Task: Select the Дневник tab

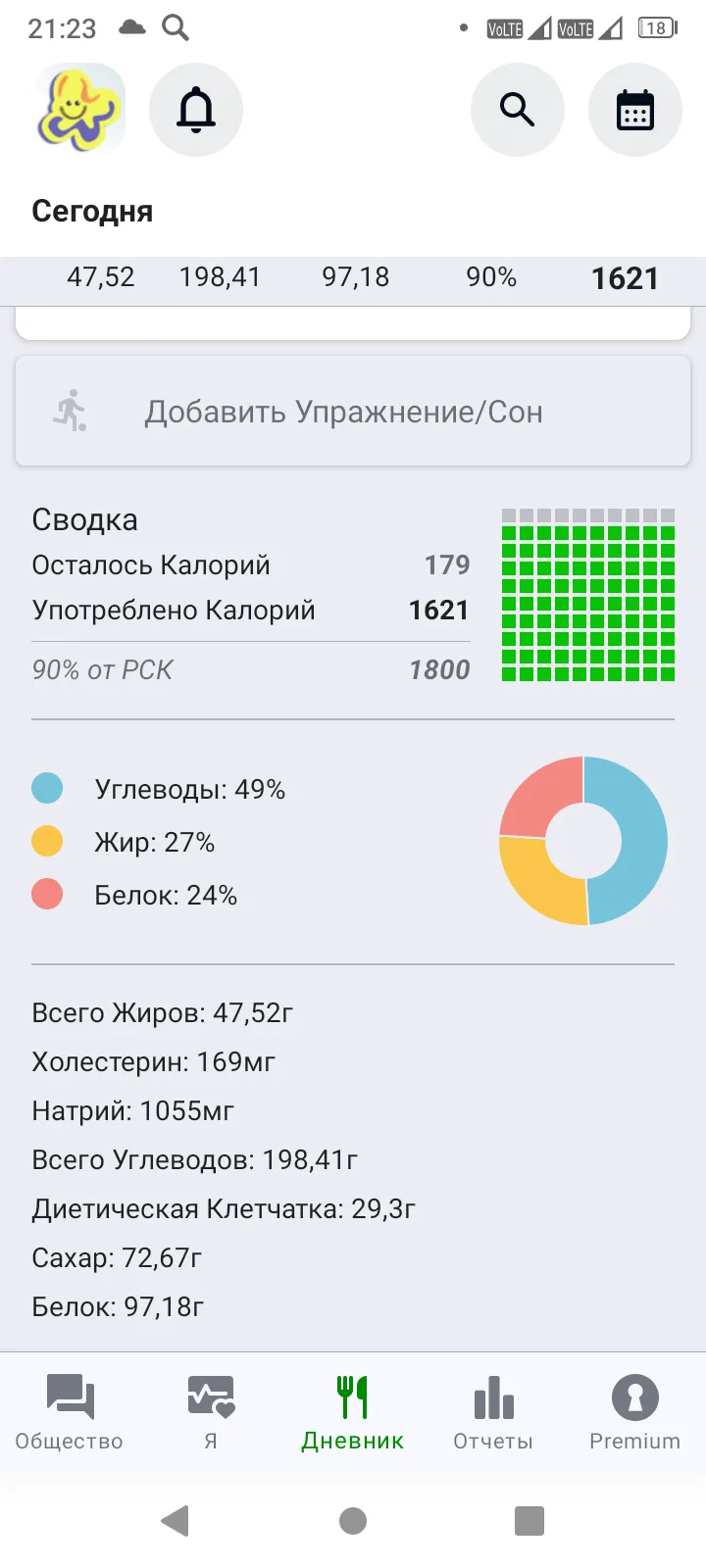Action: click(353, 1412)
